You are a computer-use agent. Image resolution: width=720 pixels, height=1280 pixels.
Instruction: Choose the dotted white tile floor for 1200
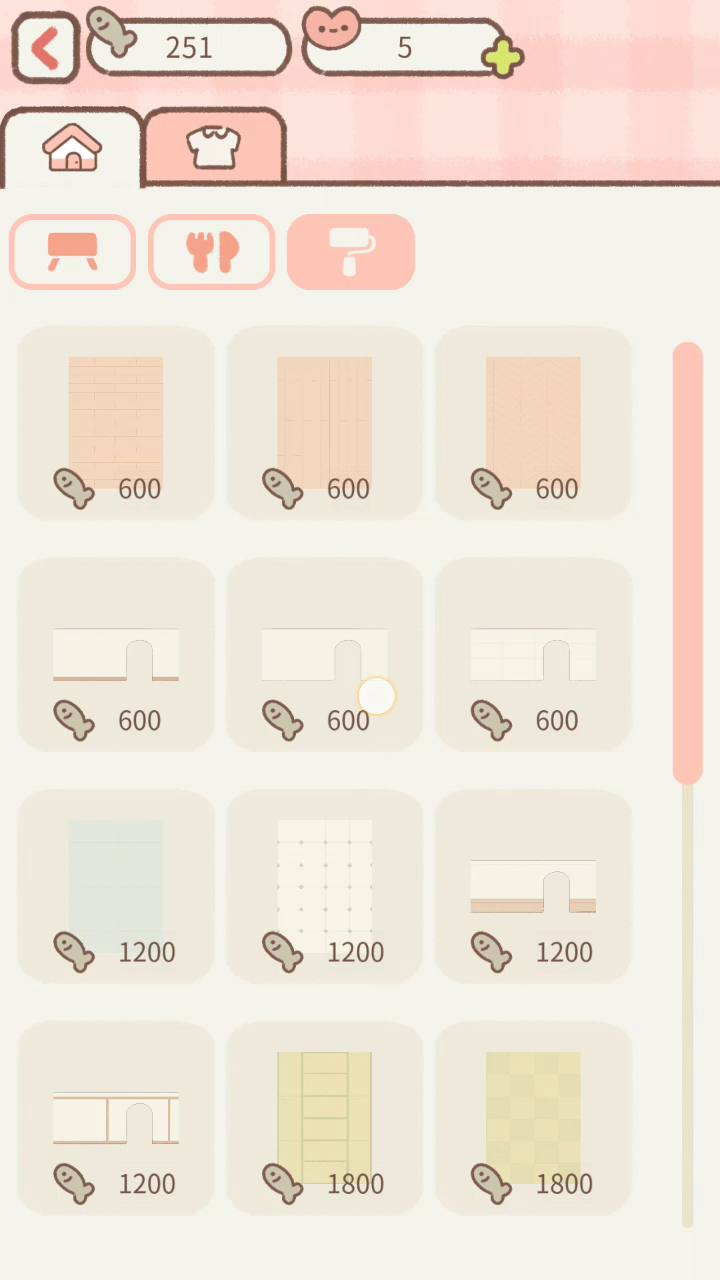point(325,887)
